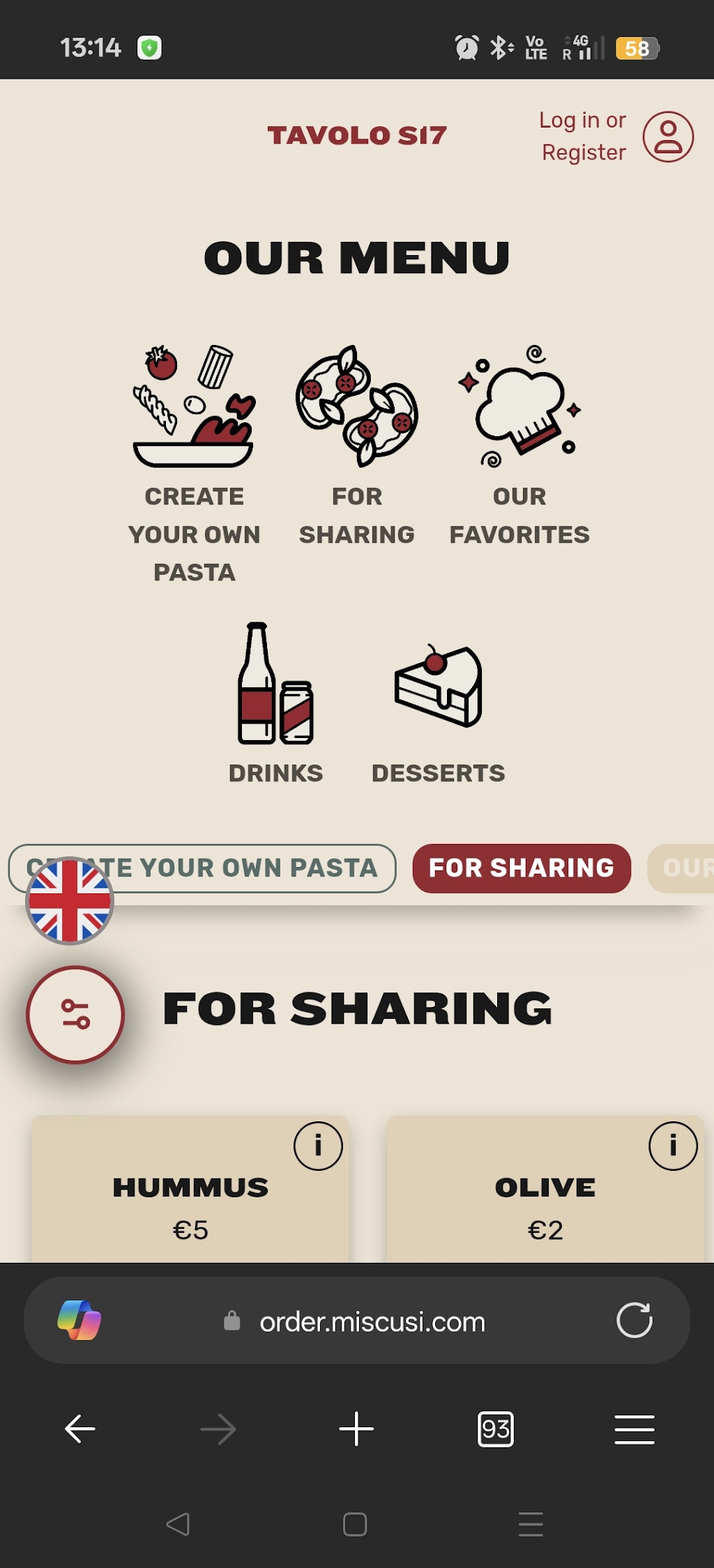Select the For Sharing chip

coord(522,868)
